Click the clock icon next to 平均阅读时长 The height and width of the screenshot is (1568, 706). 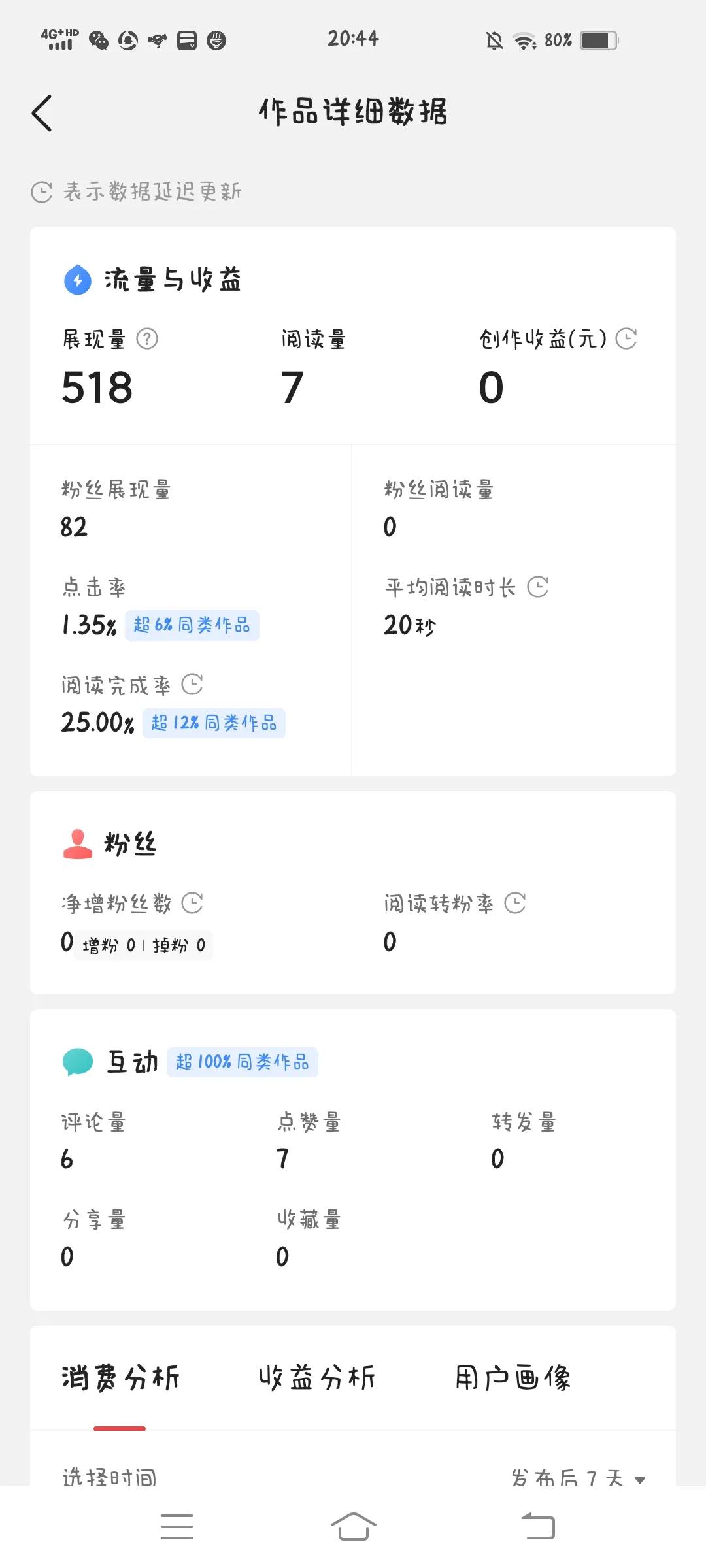(539, 587)
